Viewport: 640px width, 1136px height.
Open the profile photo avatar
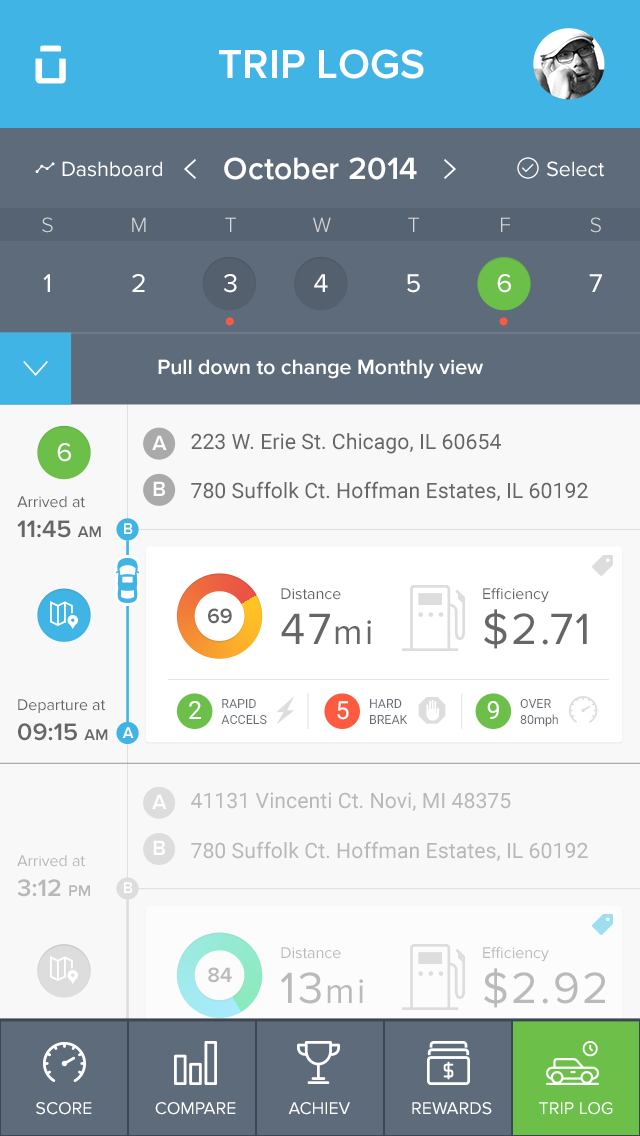coord(569,64)
